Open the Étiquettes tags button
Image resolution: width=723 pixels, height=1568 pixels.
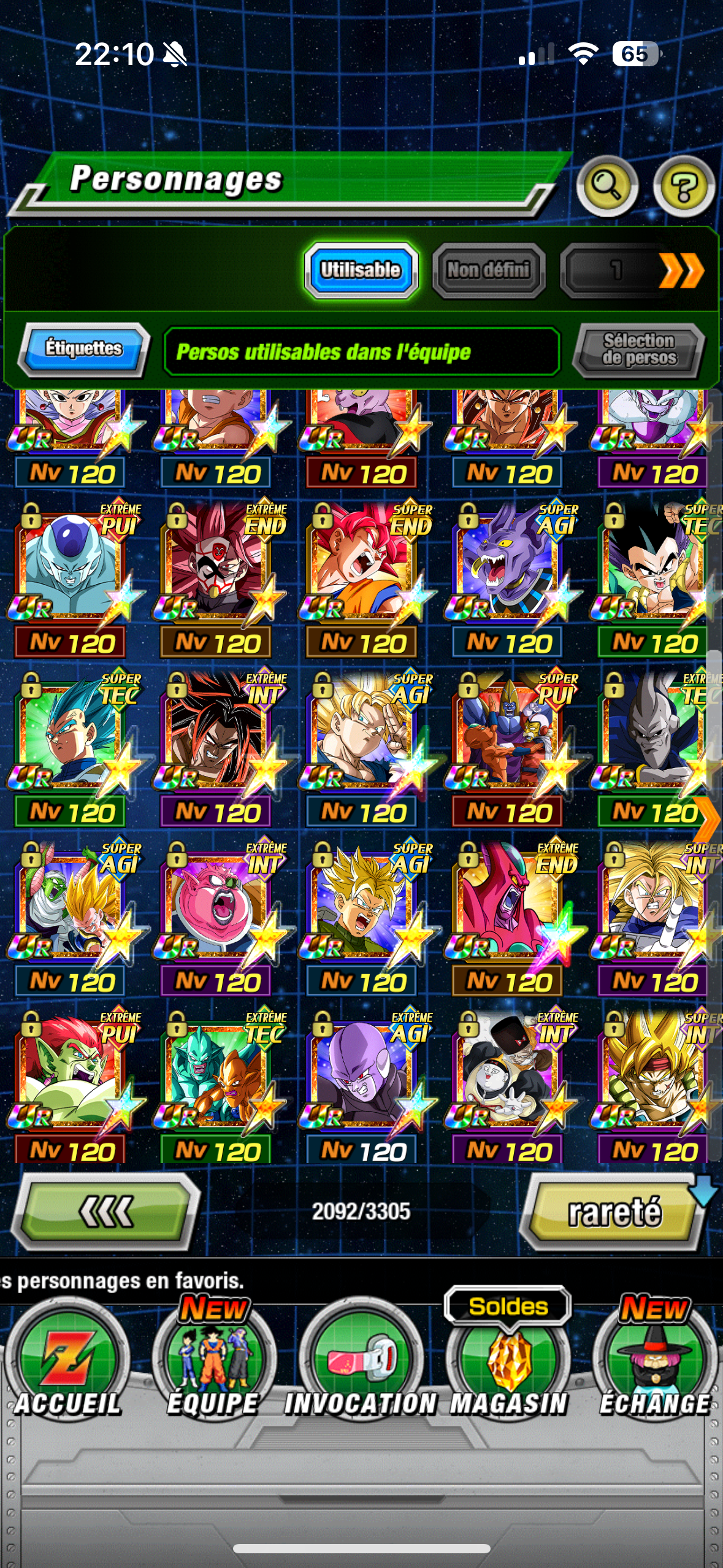[x=84, y=348]
